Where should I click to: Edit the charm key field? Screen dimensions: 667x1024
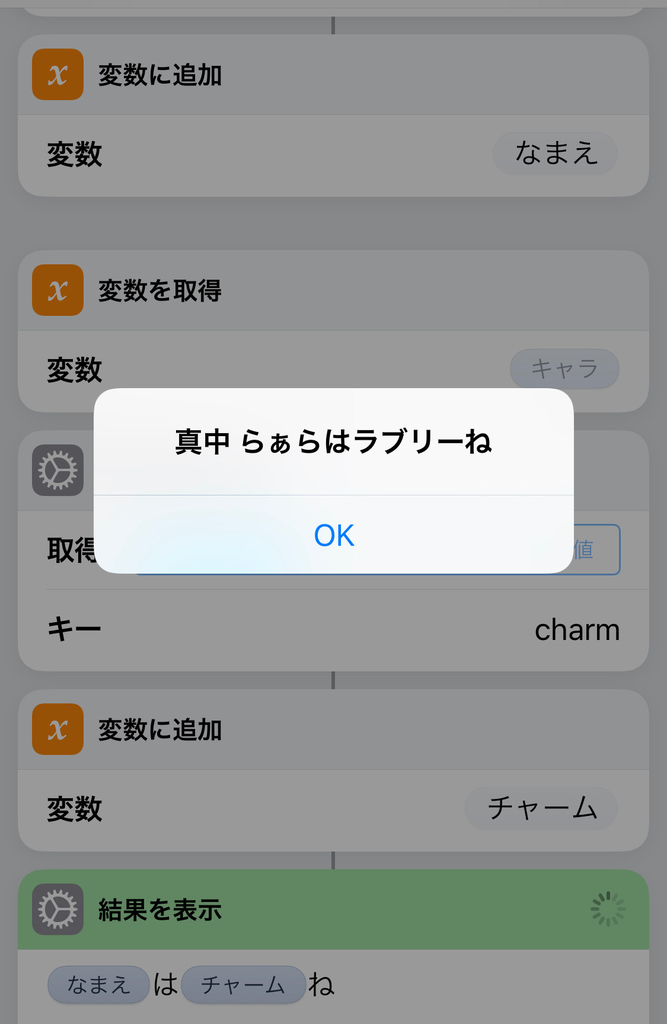click(576, 630)
